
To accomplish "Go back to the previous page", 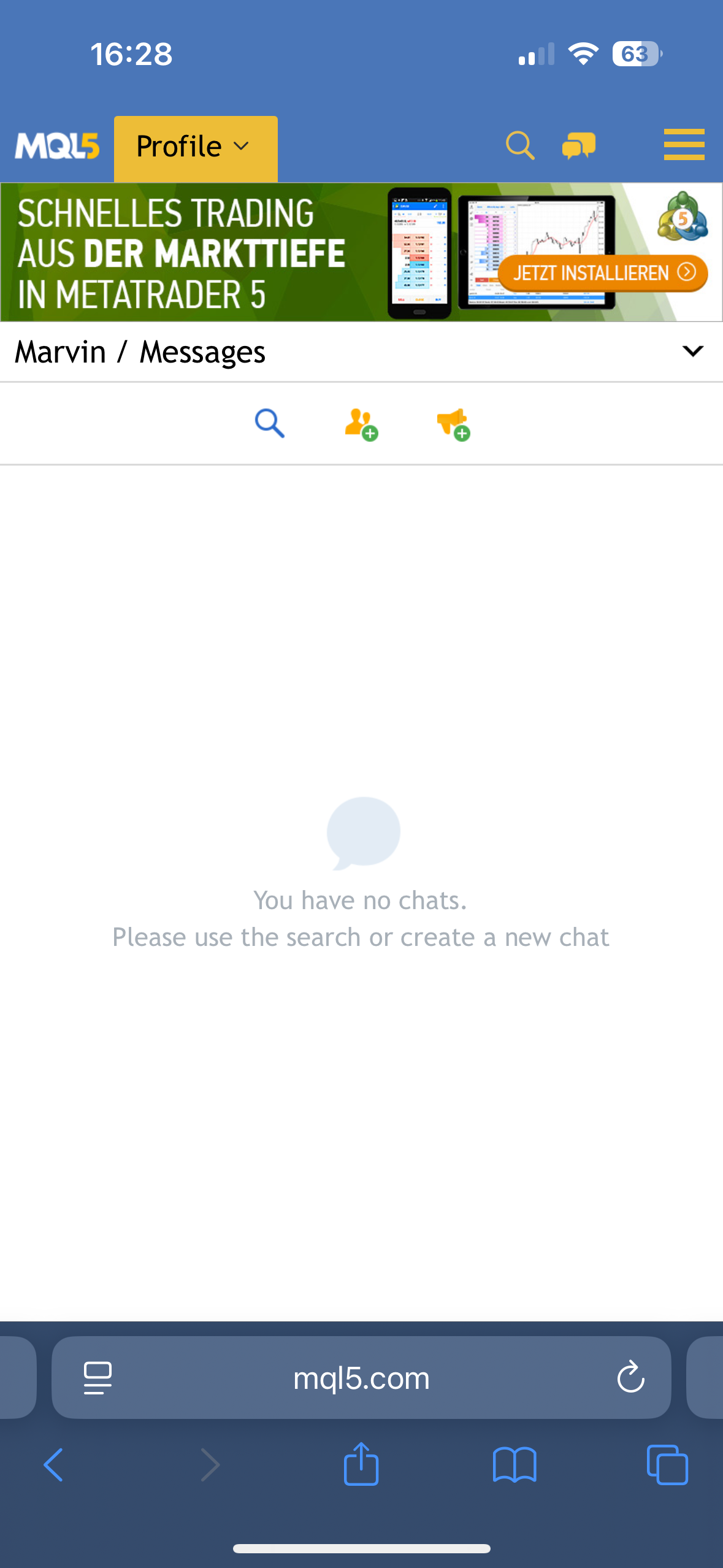I will pos(54,1465).
